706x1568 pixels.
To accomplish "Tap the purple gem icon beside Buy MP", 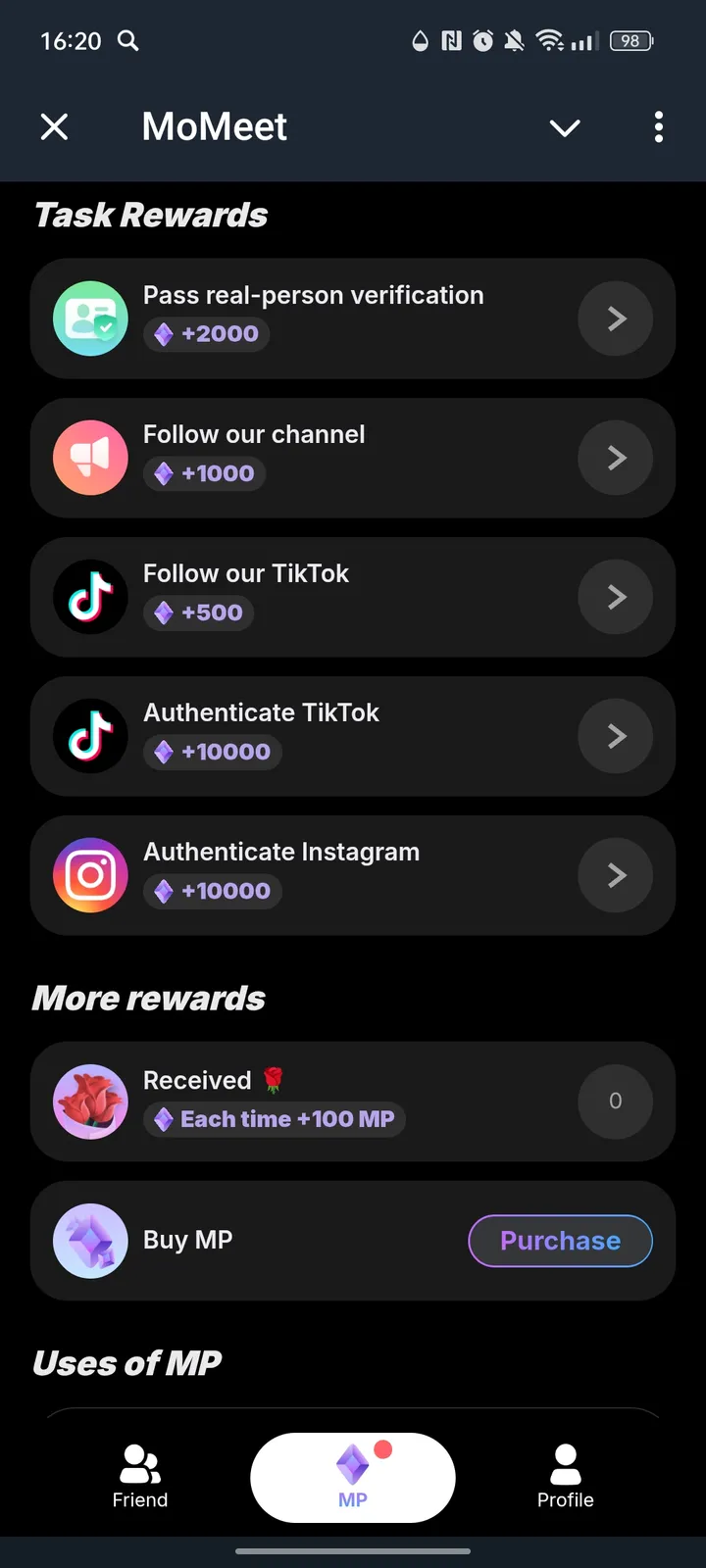I will click(90, 1241).
